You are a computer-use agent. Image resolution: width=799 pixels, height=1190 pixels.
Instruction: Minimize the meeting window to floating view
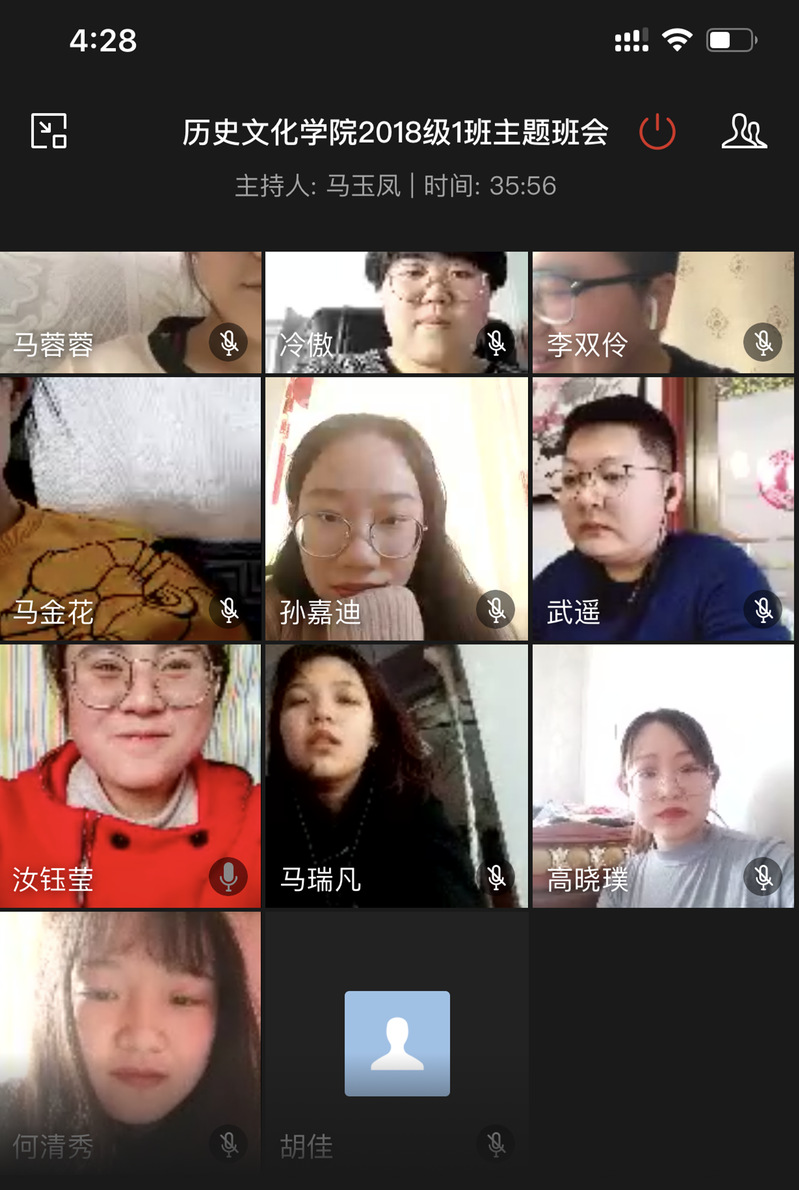(49, 131)
